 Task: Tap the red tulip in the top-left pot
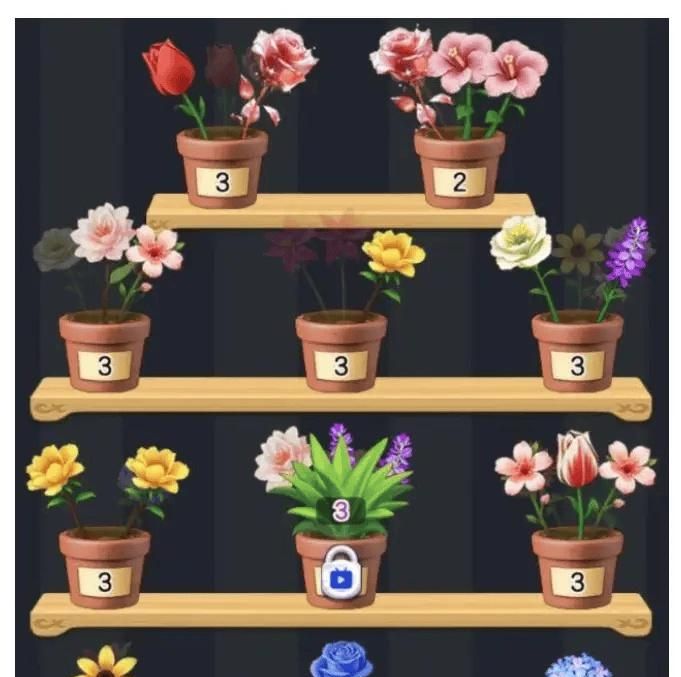(169, 69)
